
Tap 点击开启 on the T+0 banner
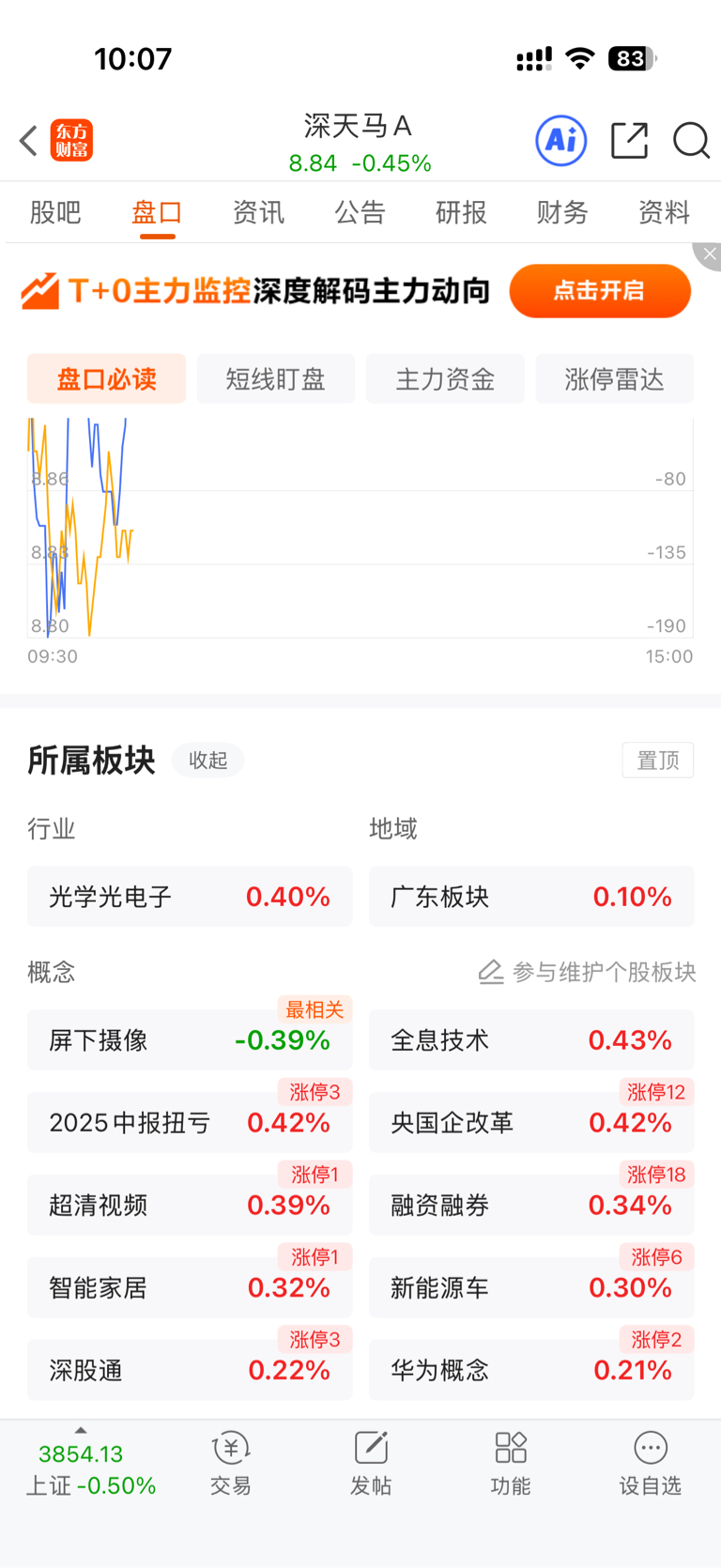pyautogui.click(x=600, y=291)
